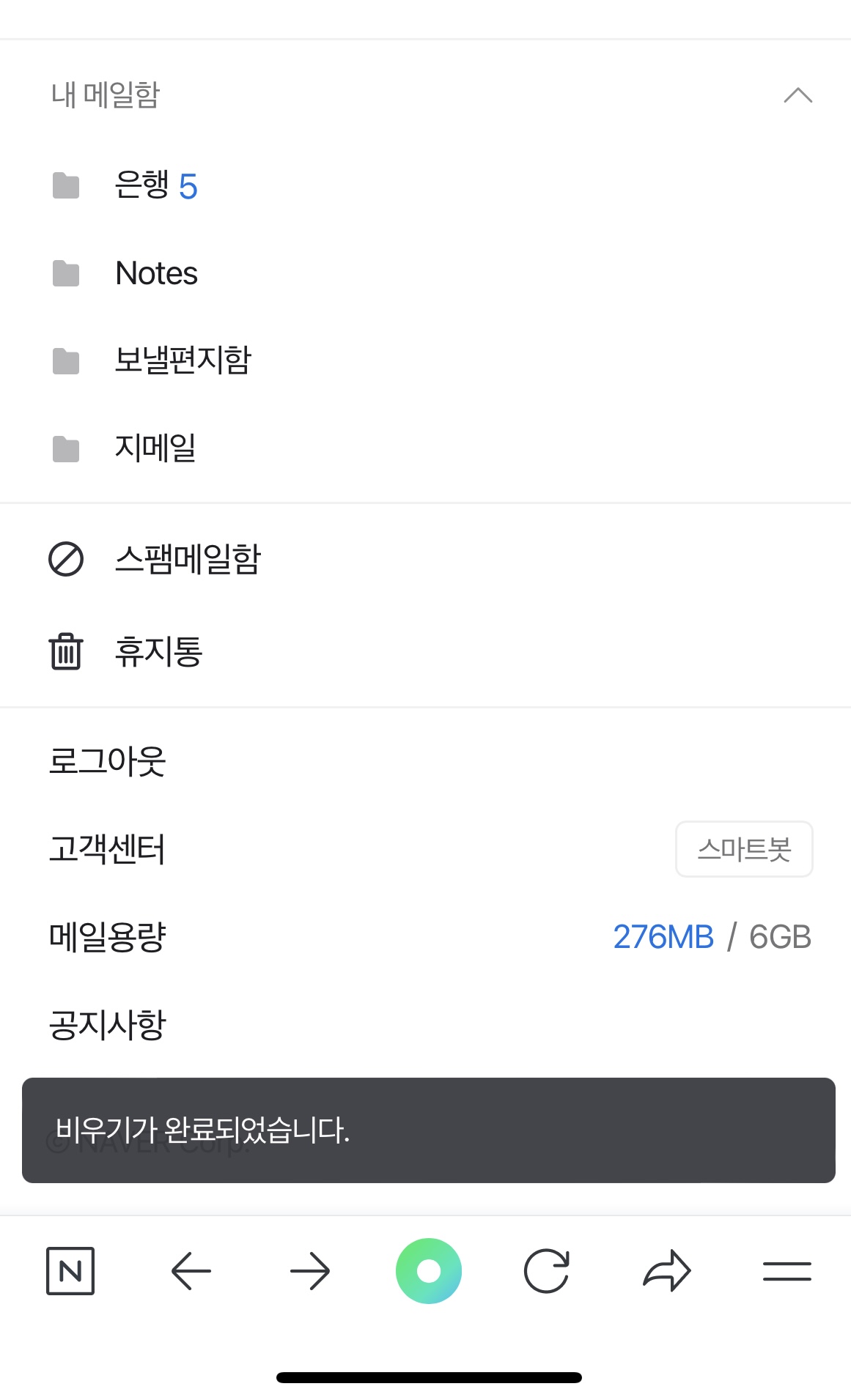This screenshot has height=1400, width=851.
Task: Share this page
Action: (x=666, y=1271)
